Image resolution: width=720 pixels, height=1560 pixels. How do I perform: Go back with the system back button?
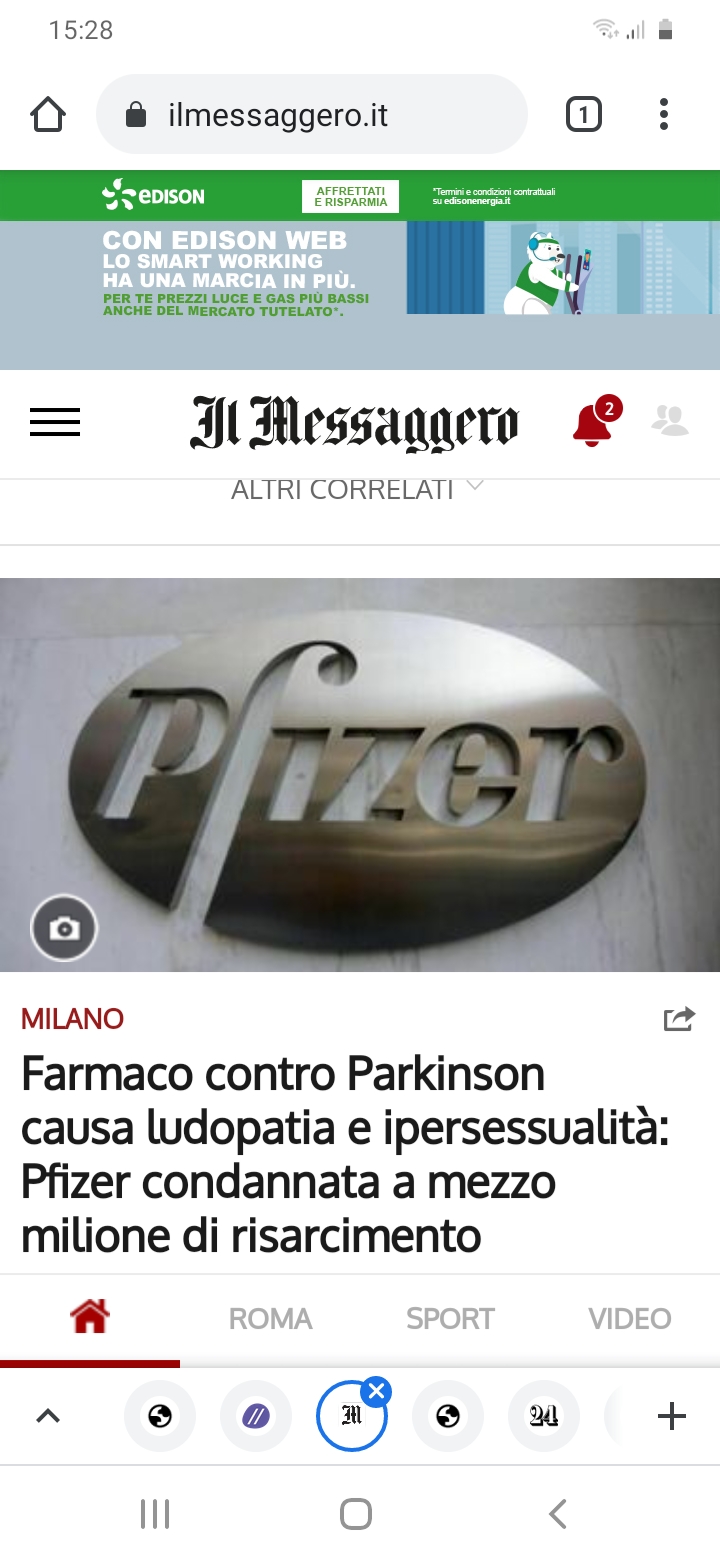tap(558, 1514)
